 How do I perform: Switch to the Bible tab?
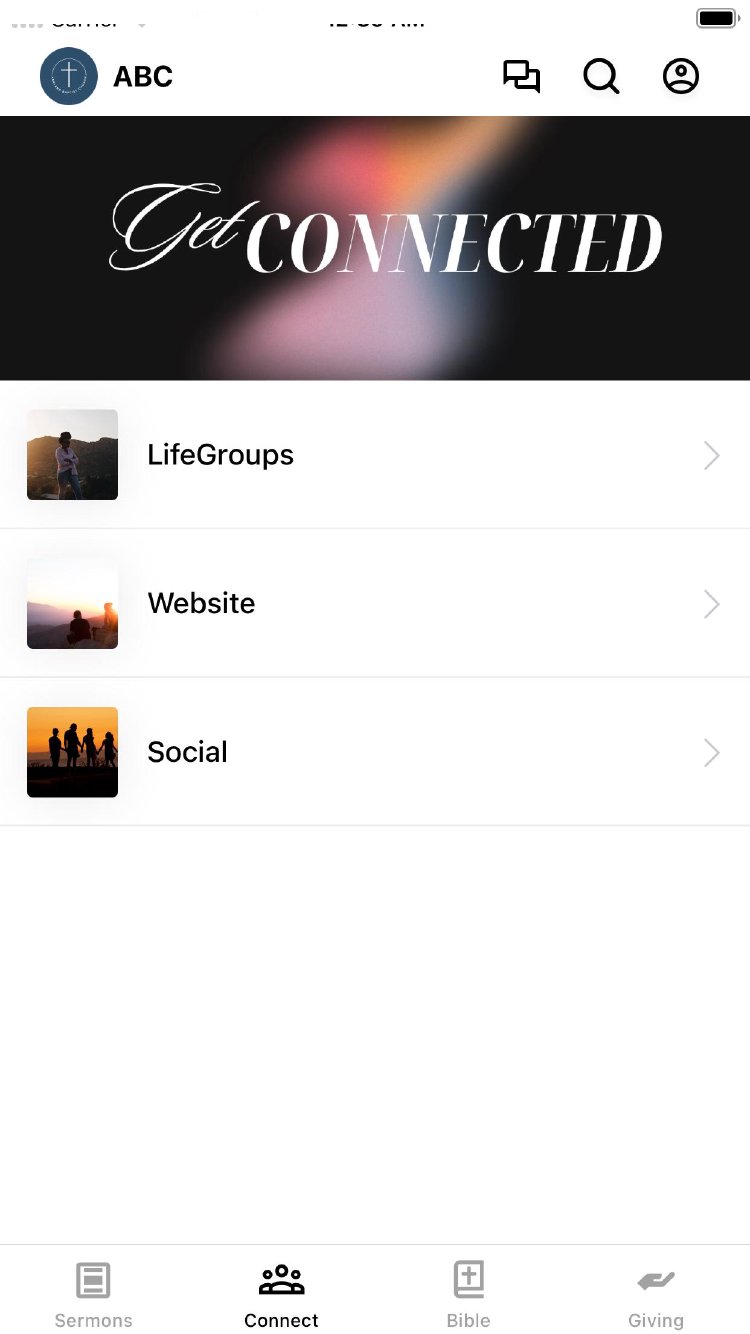point(468,1294)
